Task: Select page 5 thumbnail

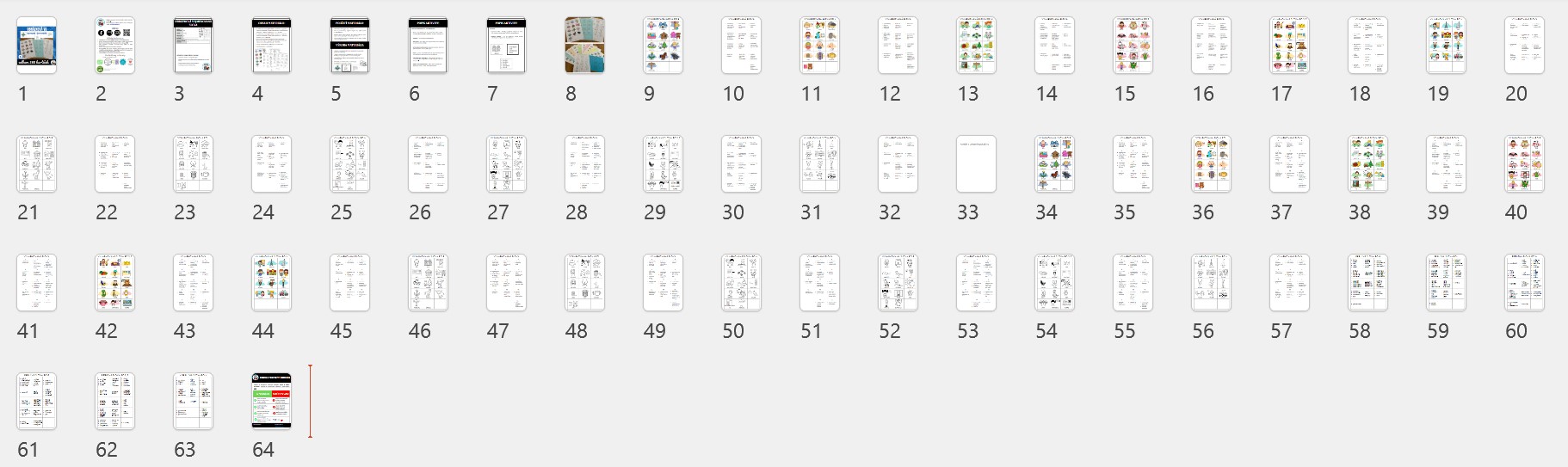Action: tap(350, 46)
